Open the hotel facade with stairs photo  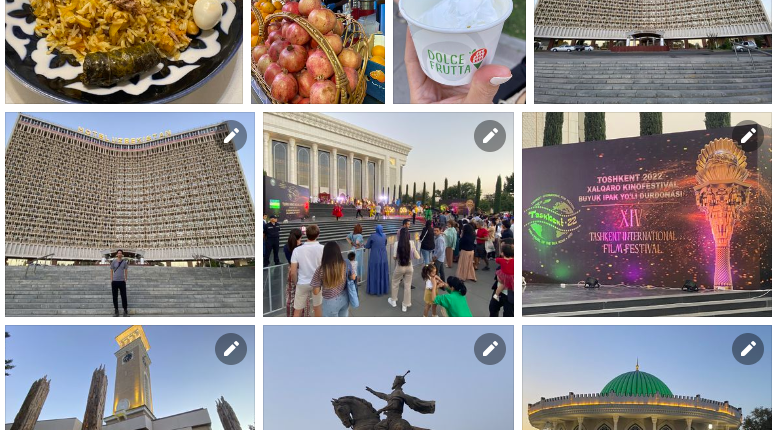pyautogui.click(x=652, y=50)
